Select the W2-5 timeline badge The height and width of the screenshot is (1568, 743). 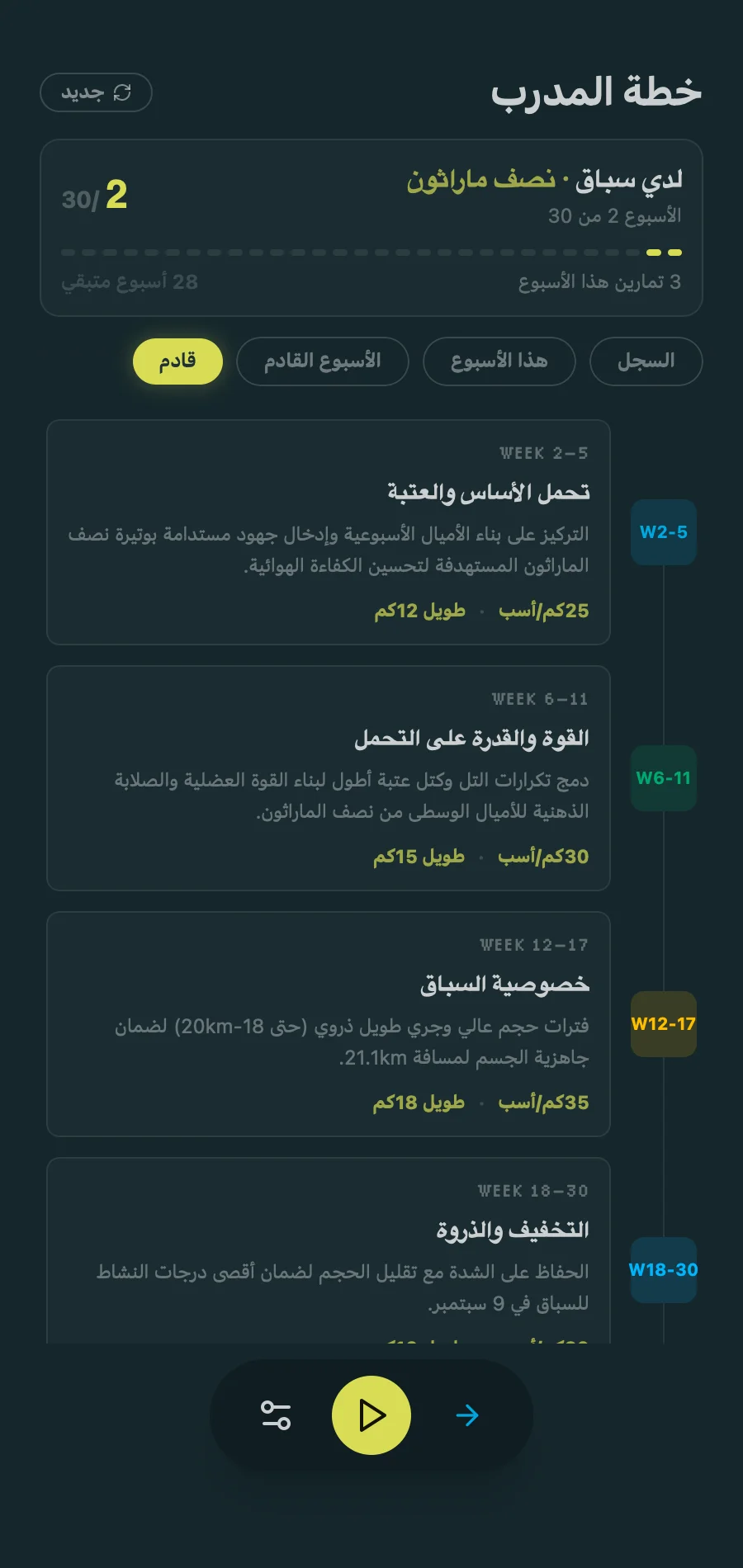coord(663,533)
